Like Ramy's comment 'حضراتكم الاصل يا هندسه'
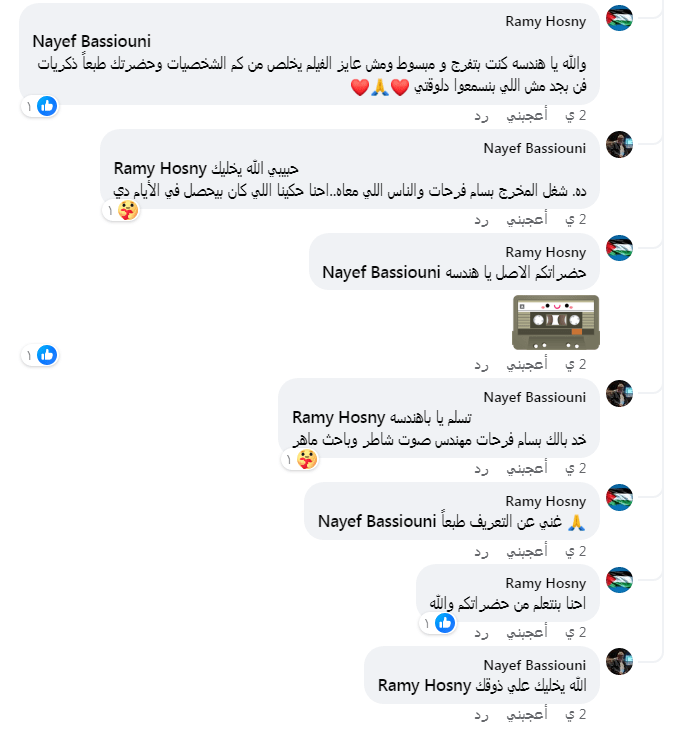Image resolution: width=700 pixels, height=743 pixels. point(529,365)
